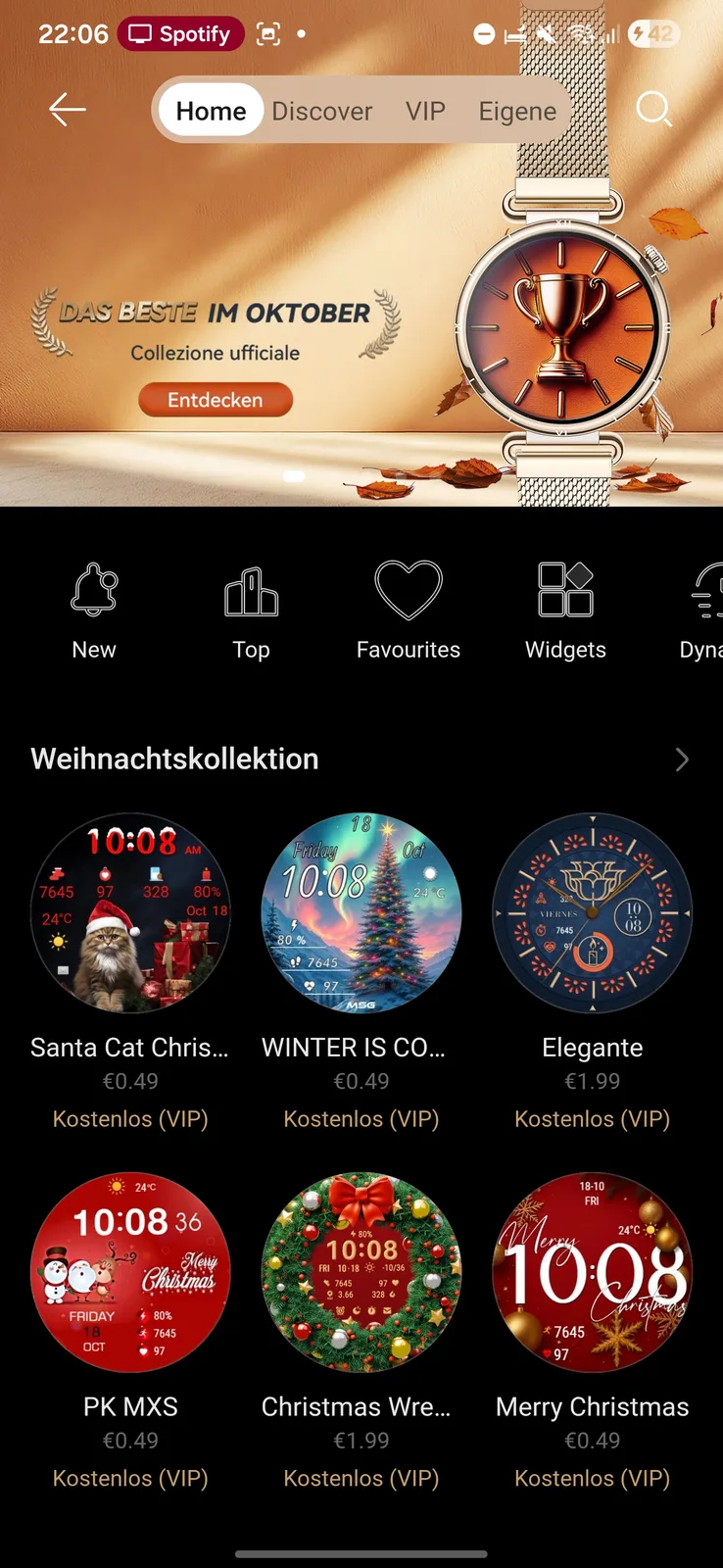Image resolution: width=723 pixels, height=1568 pixels.
Task: Open the Santa Cat Christmas watch face
Action: click(x=130, y=912)
